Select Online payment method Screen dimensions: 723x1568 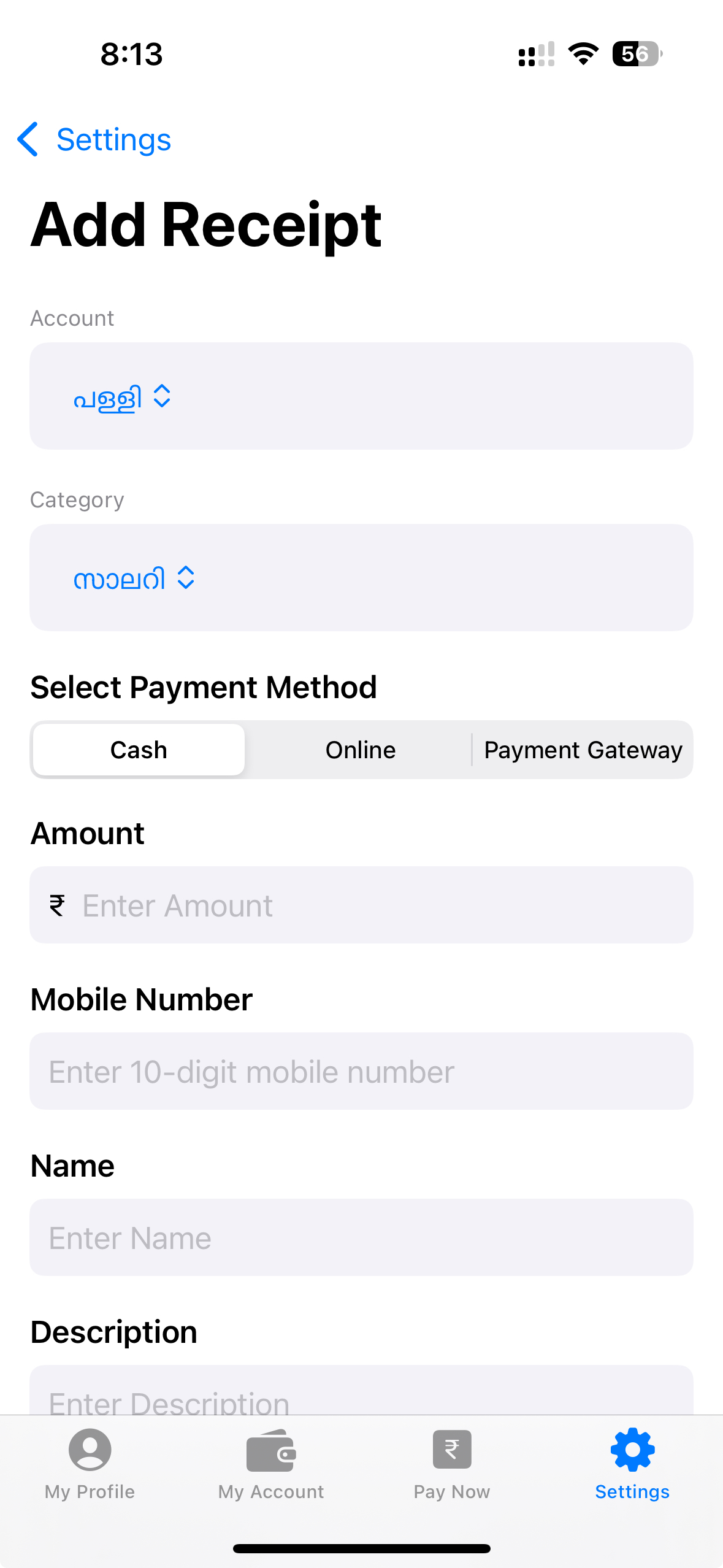[x=361, y=750]
